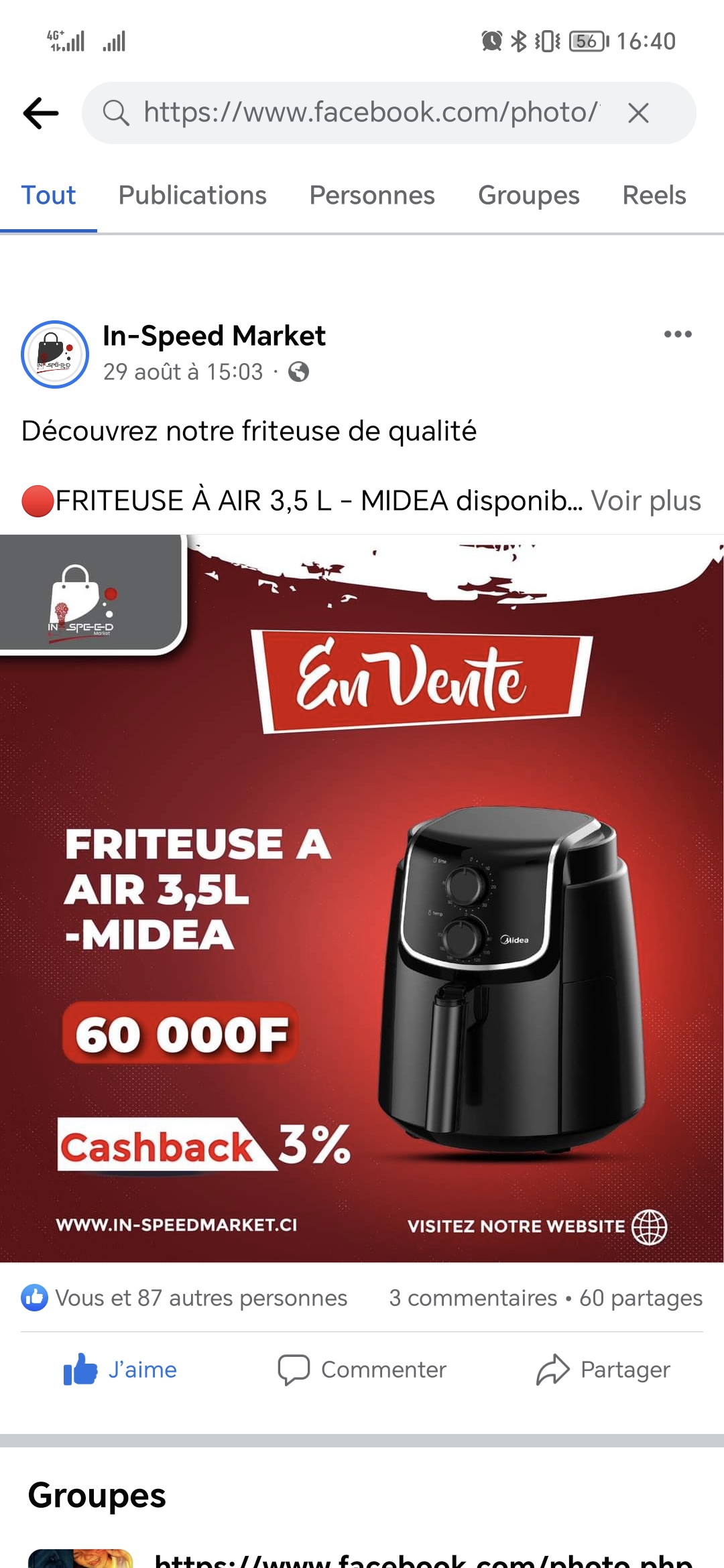724x1568 pixels.
Task: Open the 3 commentaires list
Action: click(473, 1298)
